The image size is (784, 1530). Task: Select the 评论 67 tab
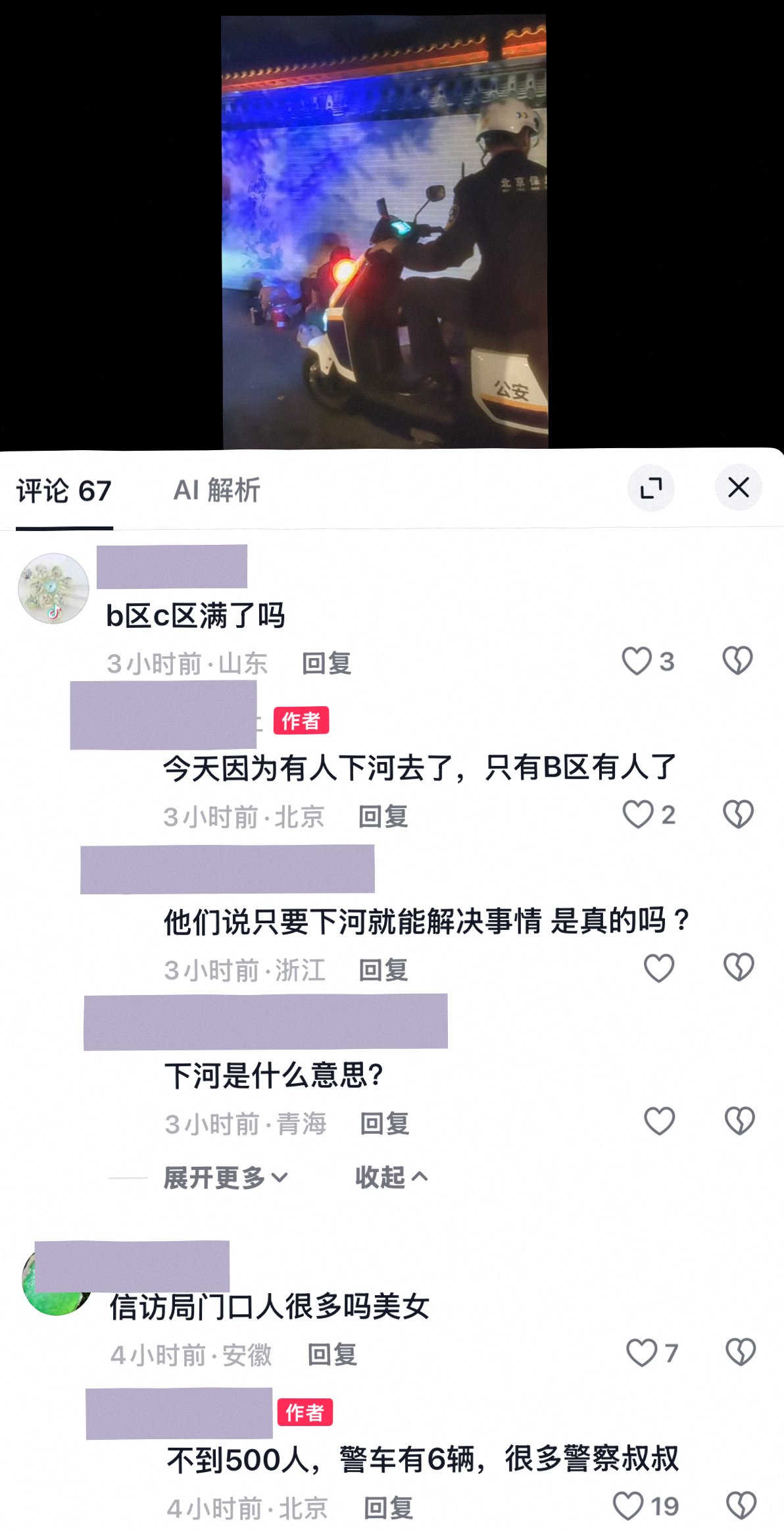(x=64, y=491)
